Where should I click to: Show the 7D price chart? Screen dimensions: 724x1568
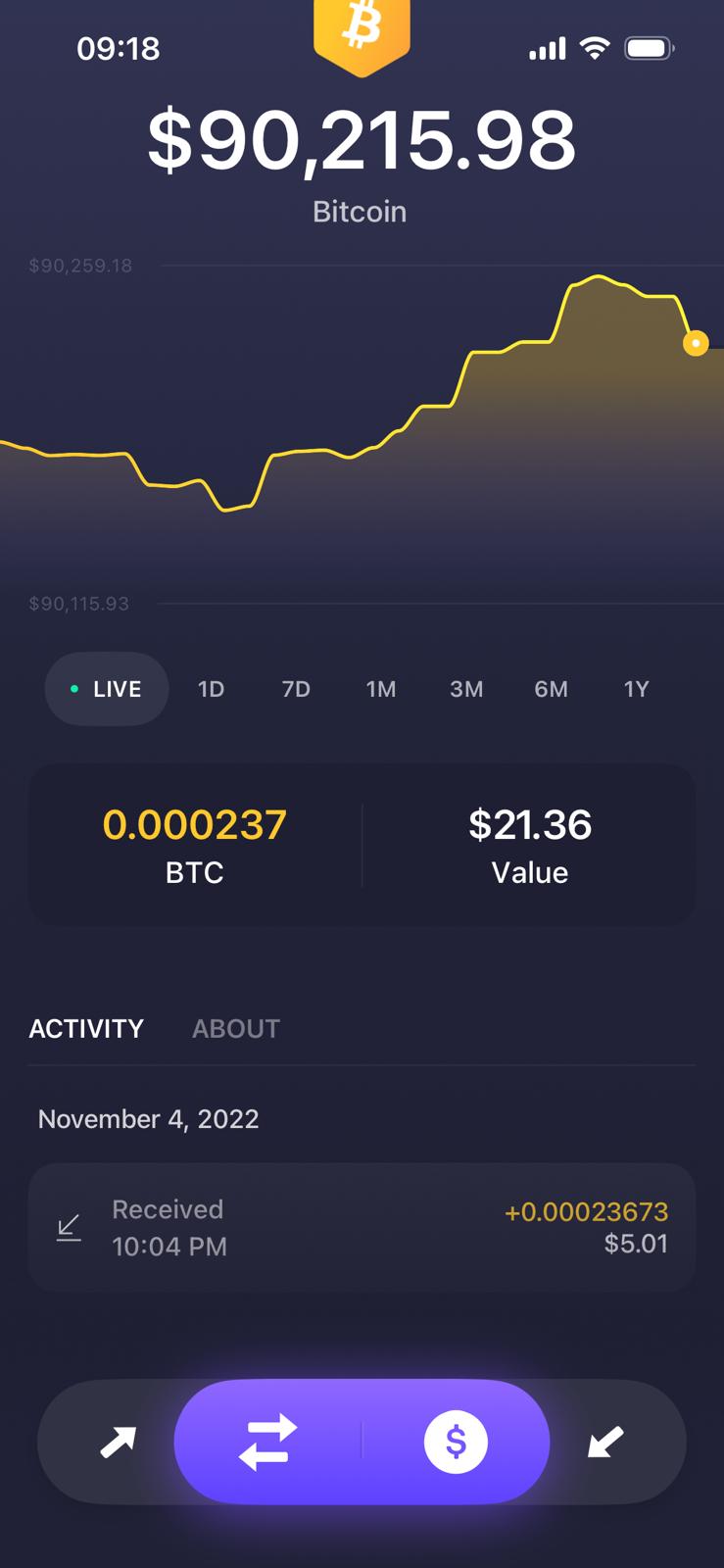coord(296,689)
